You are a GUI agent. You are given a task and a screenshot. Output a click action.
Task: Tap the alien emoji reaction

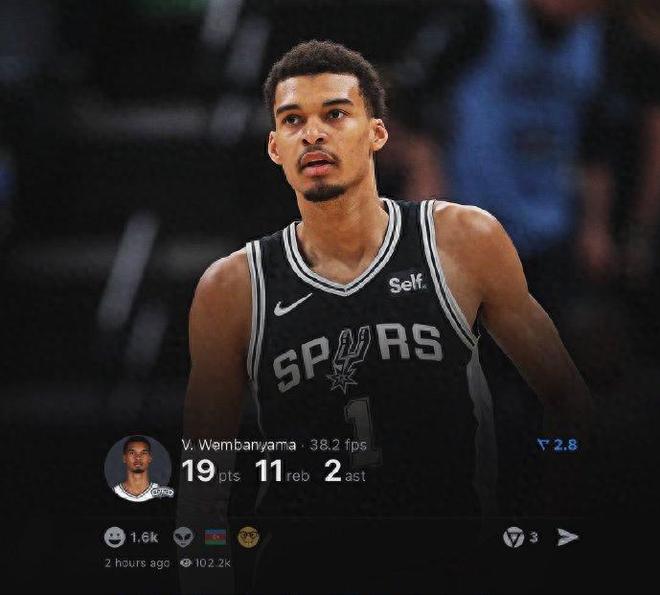183,537
